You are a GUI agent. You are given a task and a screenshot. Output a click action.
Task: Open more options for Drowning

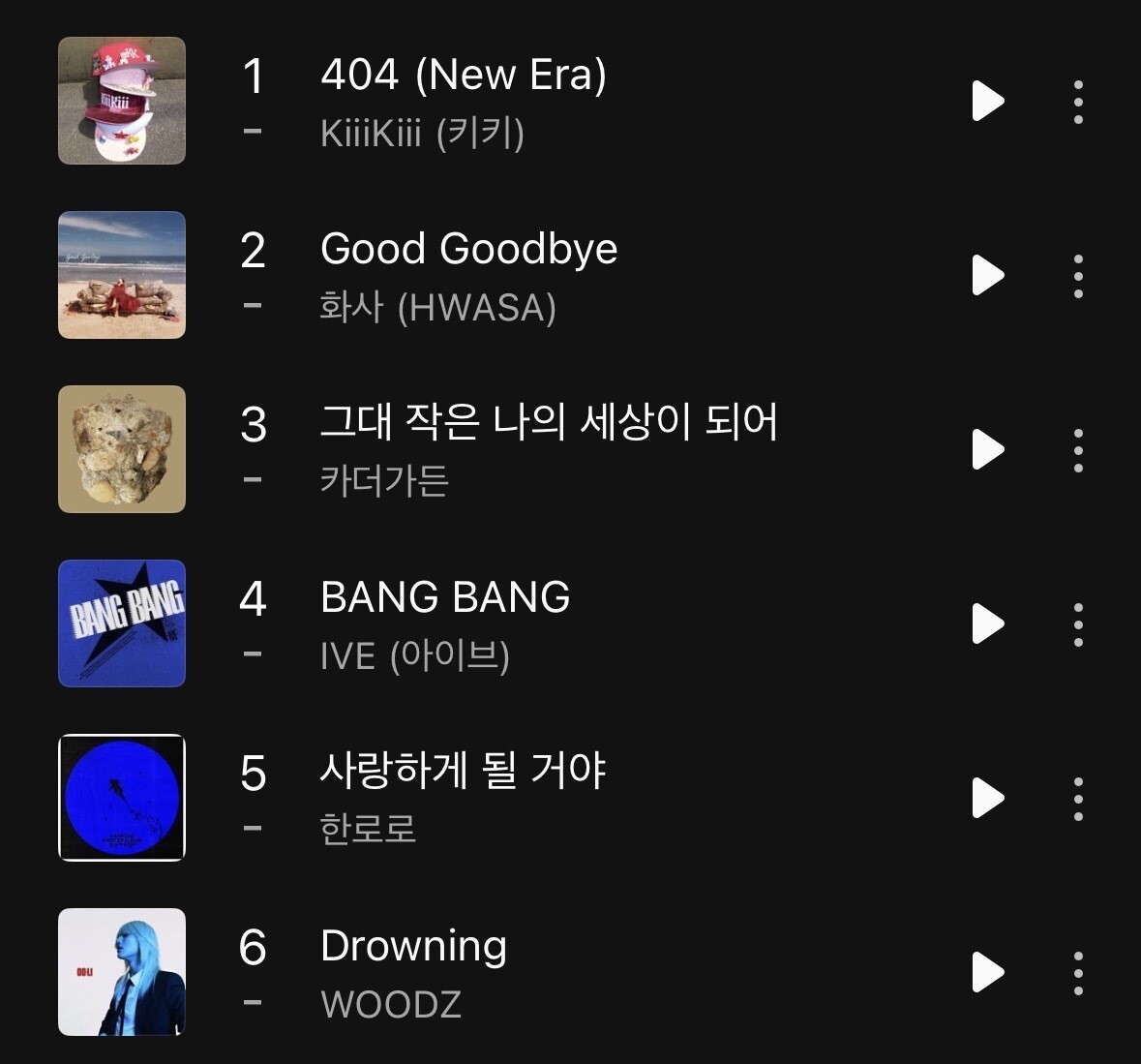point(1078,973)
